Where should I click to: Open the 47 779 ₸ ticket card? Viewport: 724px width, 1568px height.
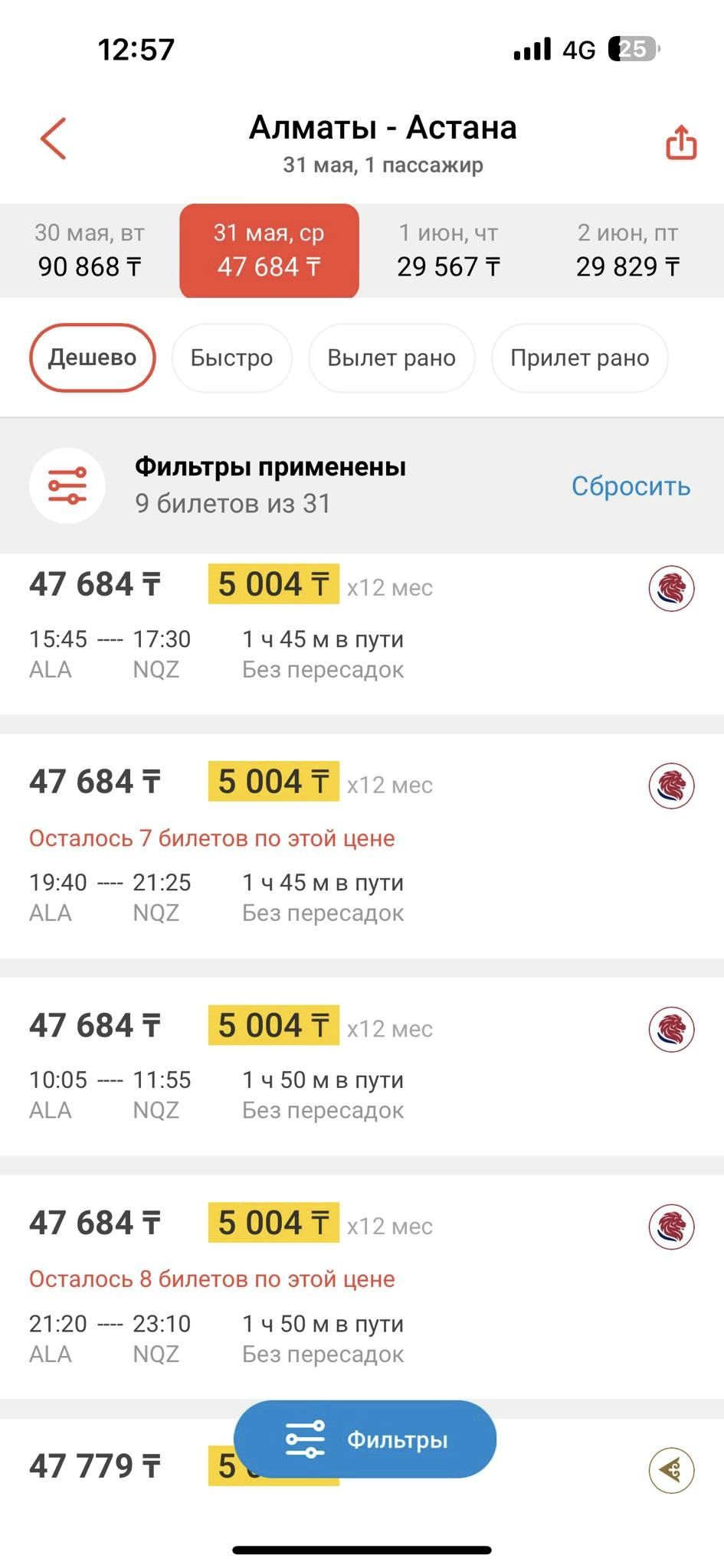115,1466
